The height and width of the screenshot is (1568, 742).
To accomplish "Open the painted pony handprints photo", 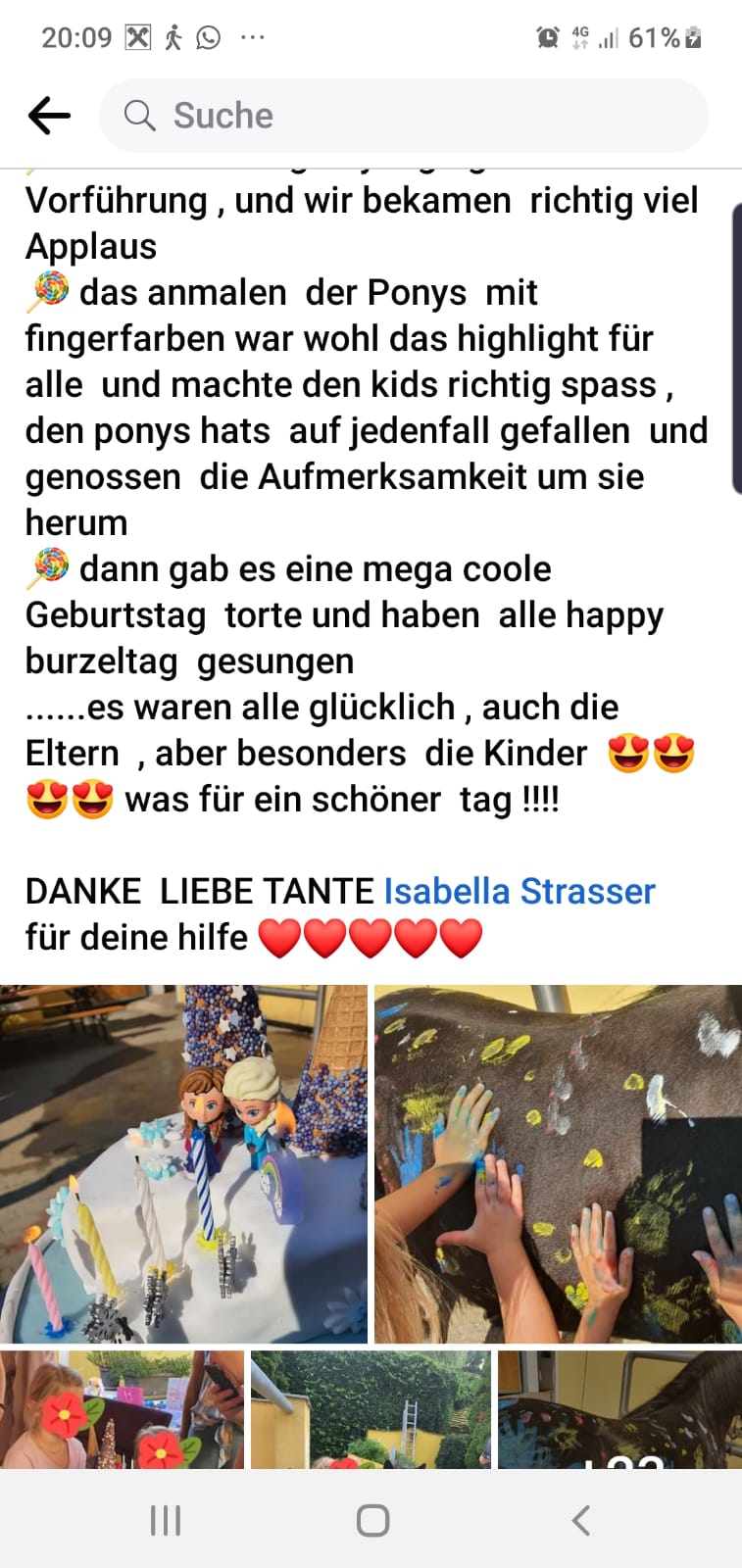I will [x=558, y=1163].
